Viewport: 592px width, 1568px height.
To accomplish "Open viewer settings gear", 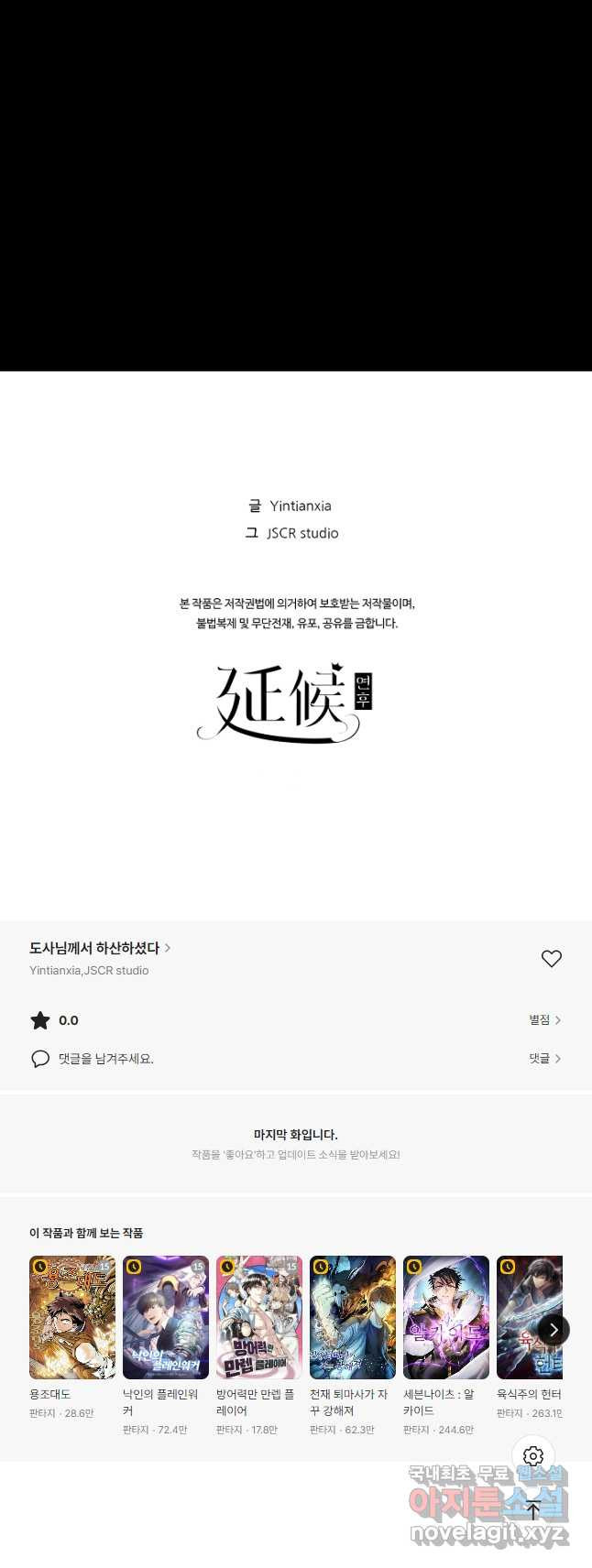I will [533, 1456].
